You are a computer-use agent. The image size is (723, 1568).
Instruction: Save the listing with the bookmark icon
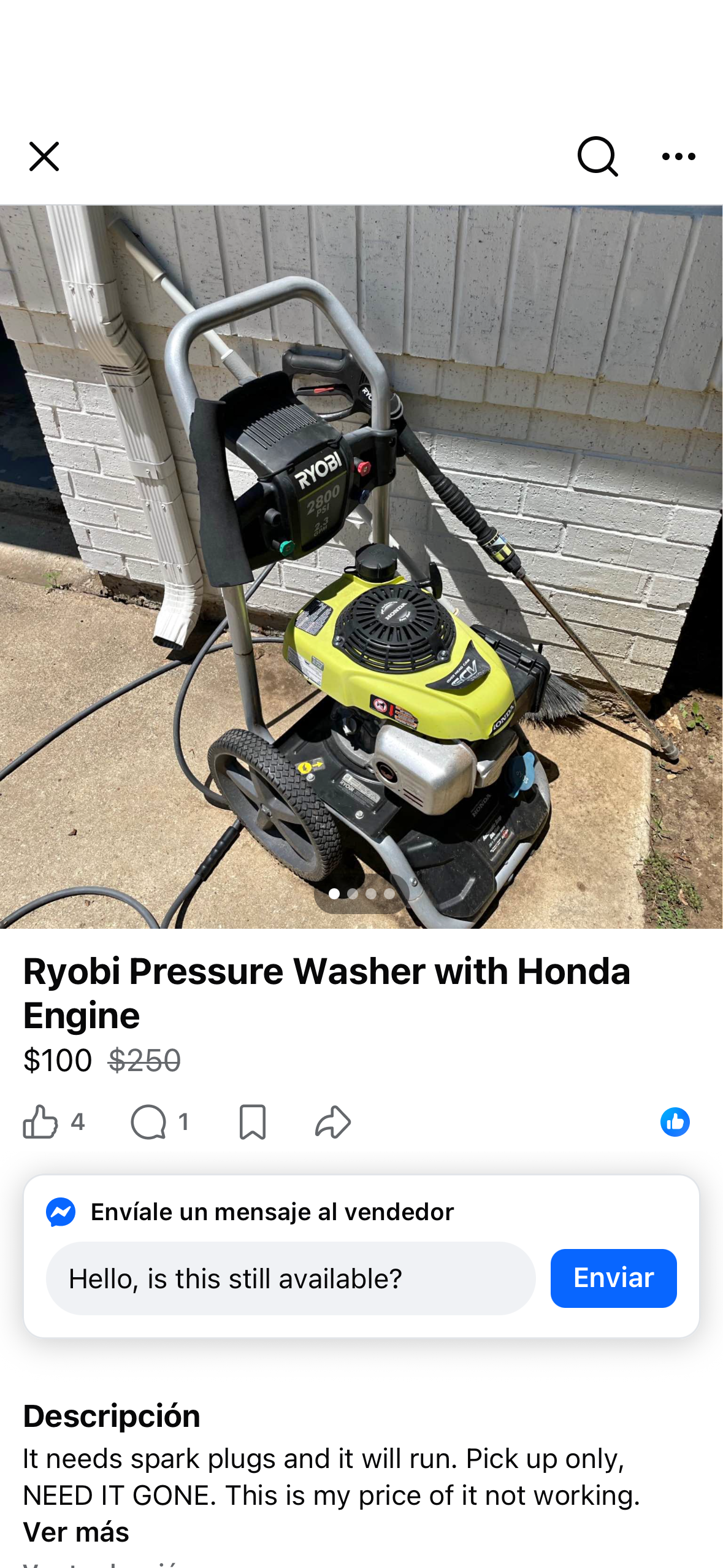pos(252,1122)
